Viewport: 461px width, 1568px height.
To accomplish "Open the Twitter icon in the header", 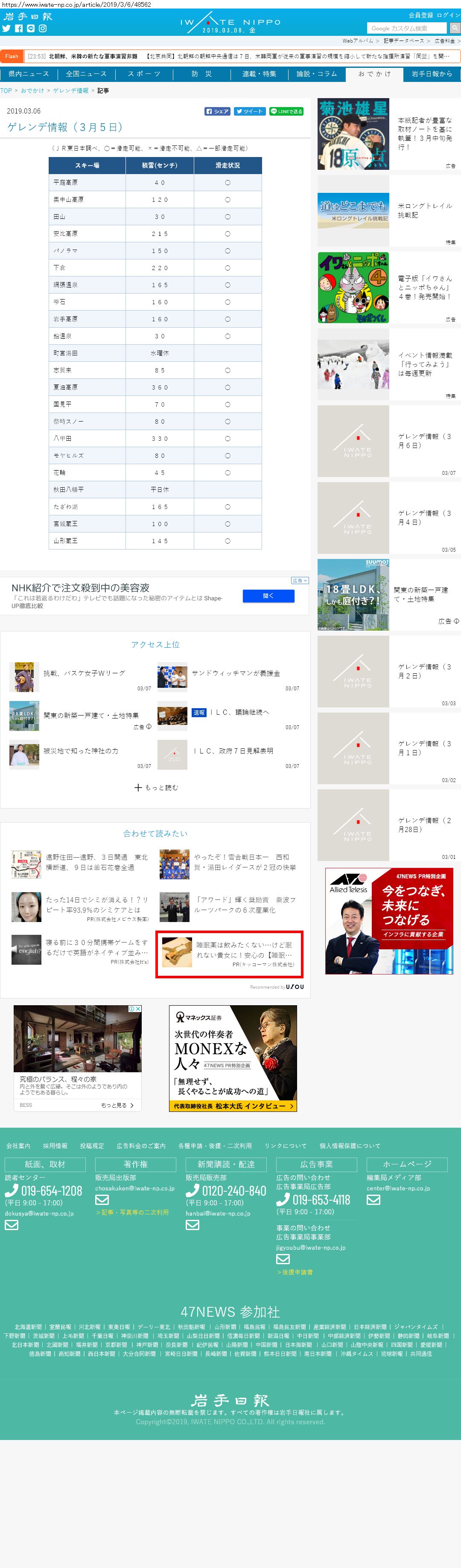I will [x=6, y=28].
